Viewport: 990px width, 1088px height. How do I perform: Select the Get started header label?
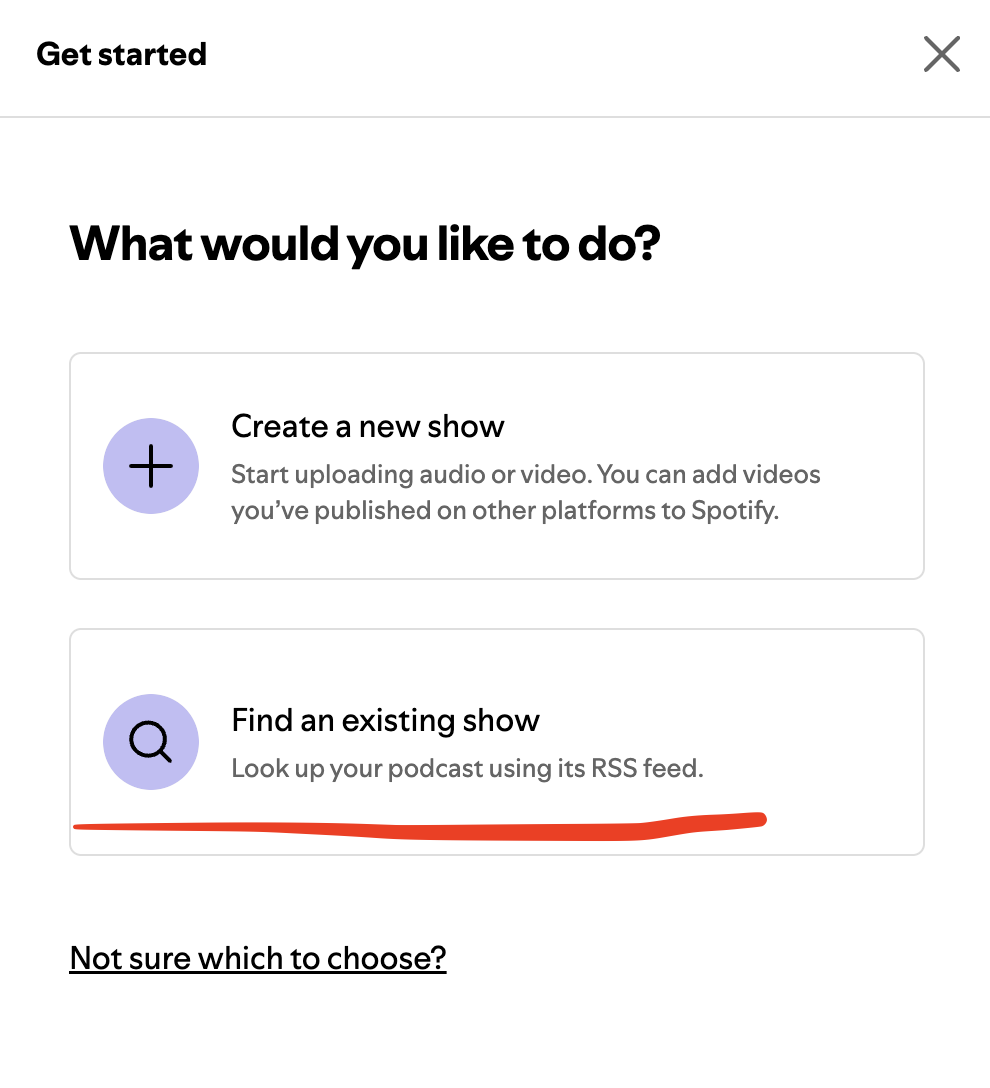[121, 54]
